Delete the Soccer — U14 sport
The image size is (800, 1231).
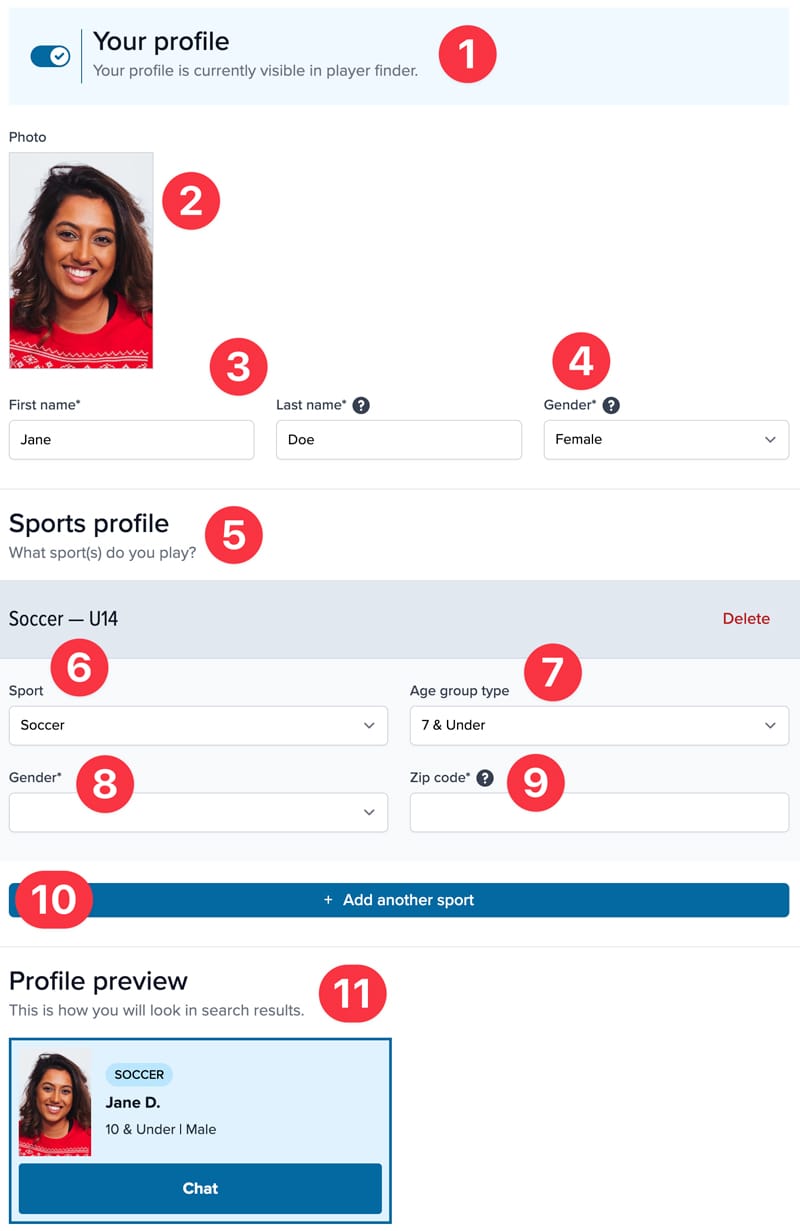click(746, 619)
